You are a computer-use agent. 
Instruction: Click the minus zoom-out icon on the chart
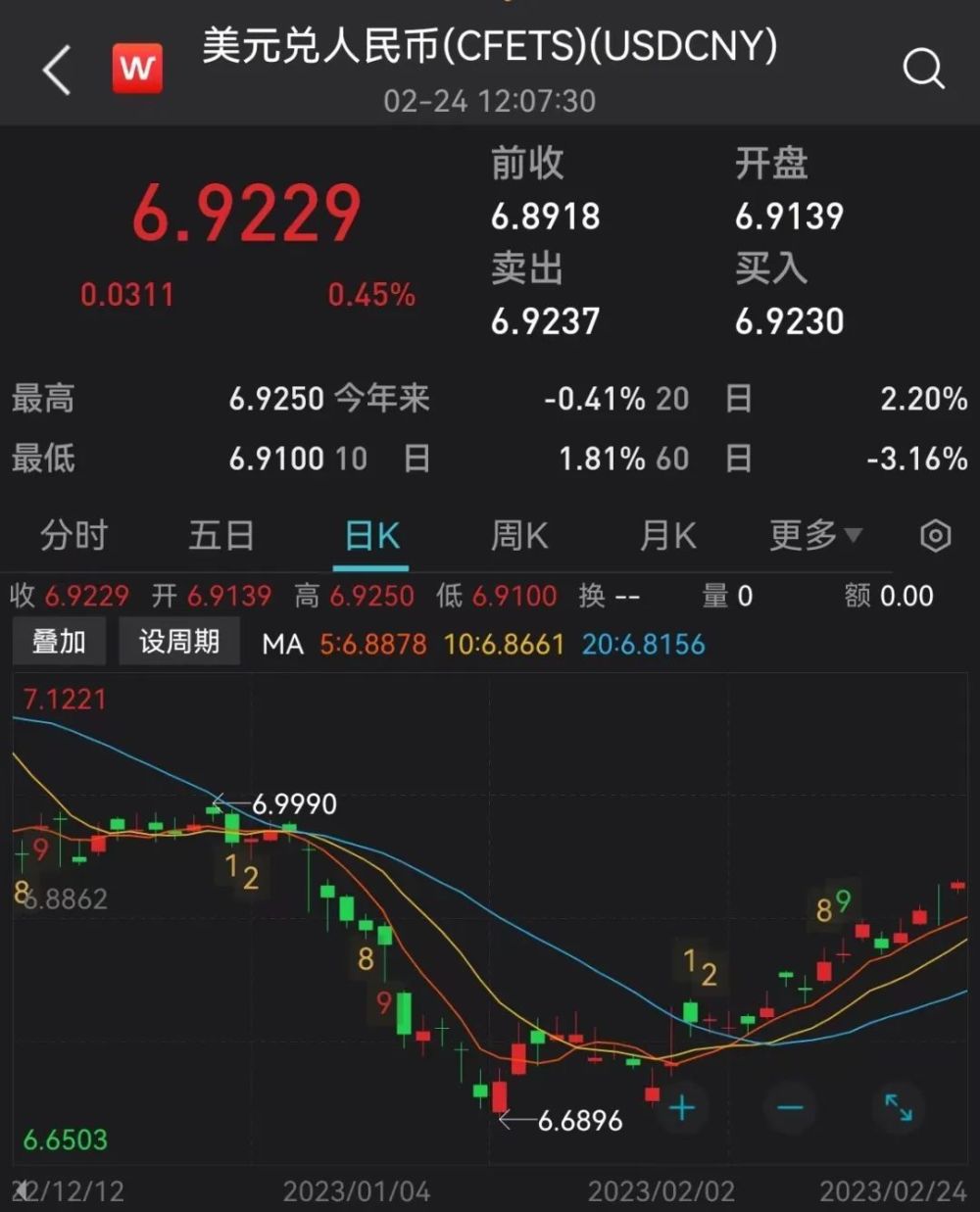tap(789, 1105)
